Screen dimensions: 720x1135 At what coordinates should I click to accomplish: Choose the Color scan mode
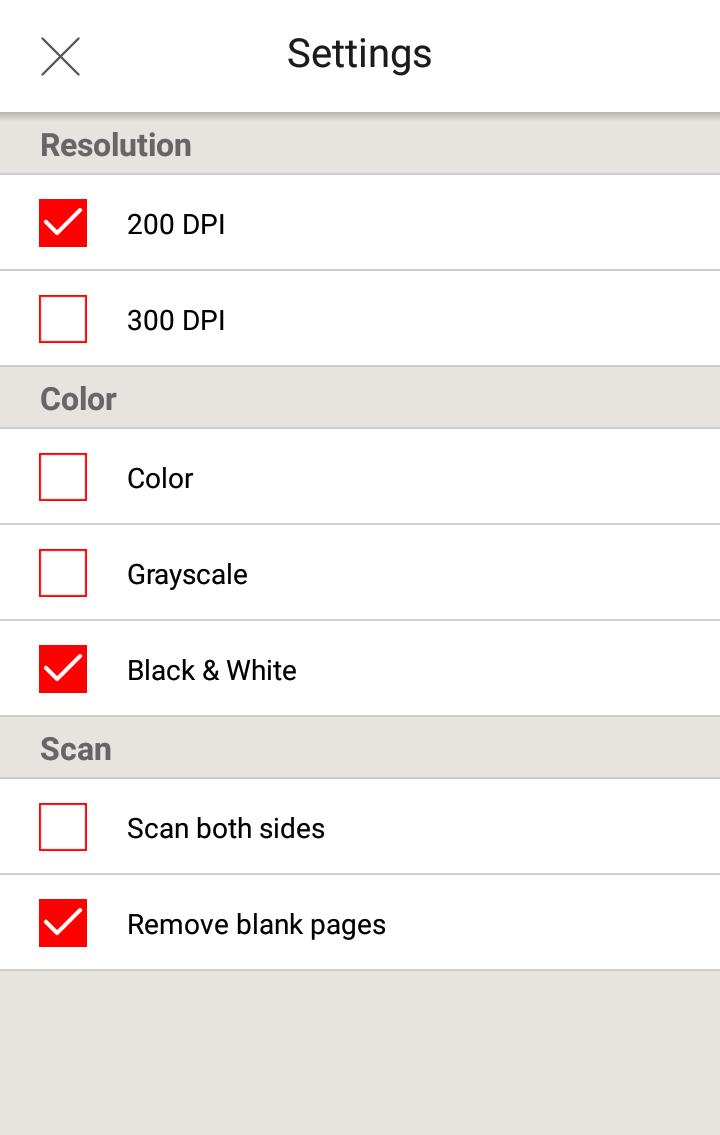(63, 477)
